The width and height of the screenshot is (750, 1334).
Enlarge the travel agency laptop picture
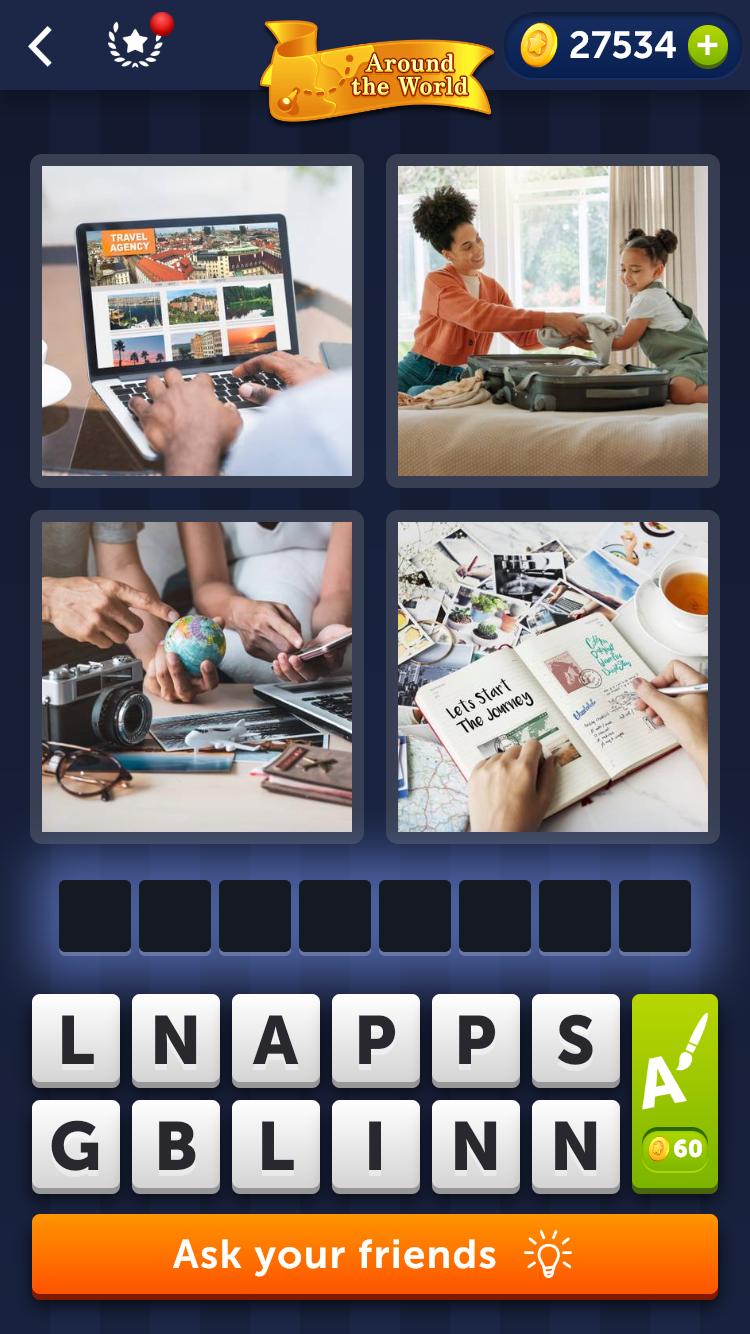[197, 321]
